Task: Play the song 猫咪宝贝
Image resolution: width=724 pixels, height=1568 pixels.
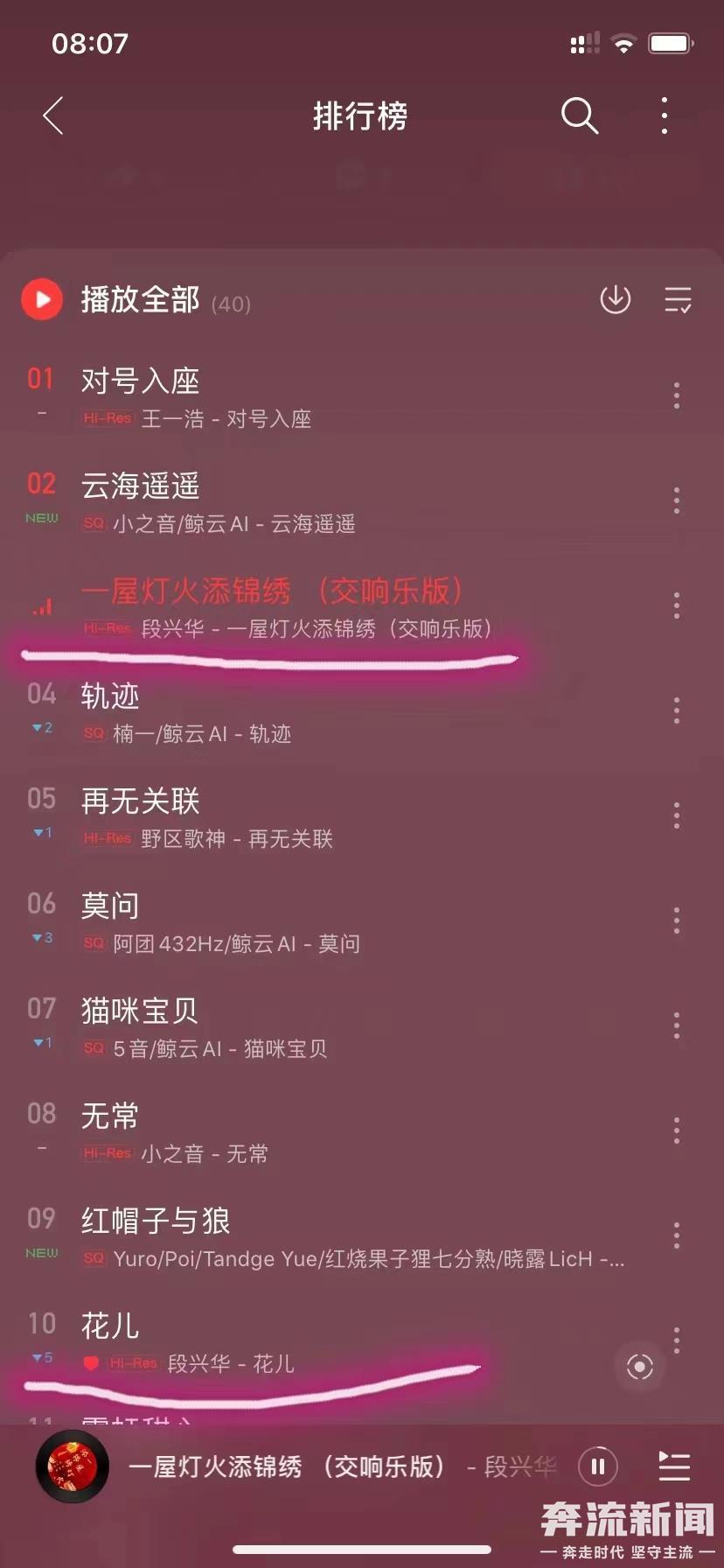Action: tap(262, 1026)
